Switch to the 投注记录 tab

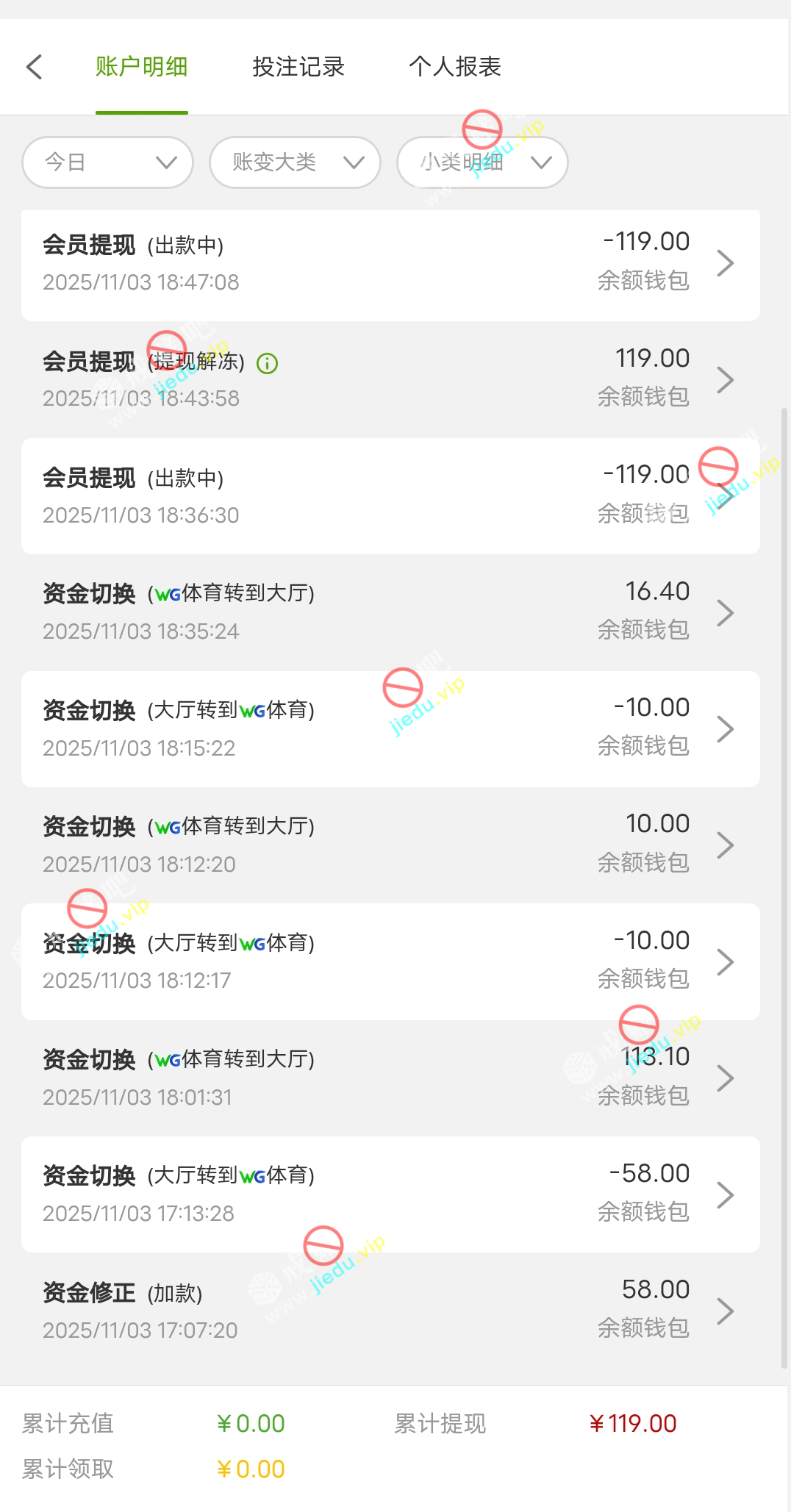point(298,67)
